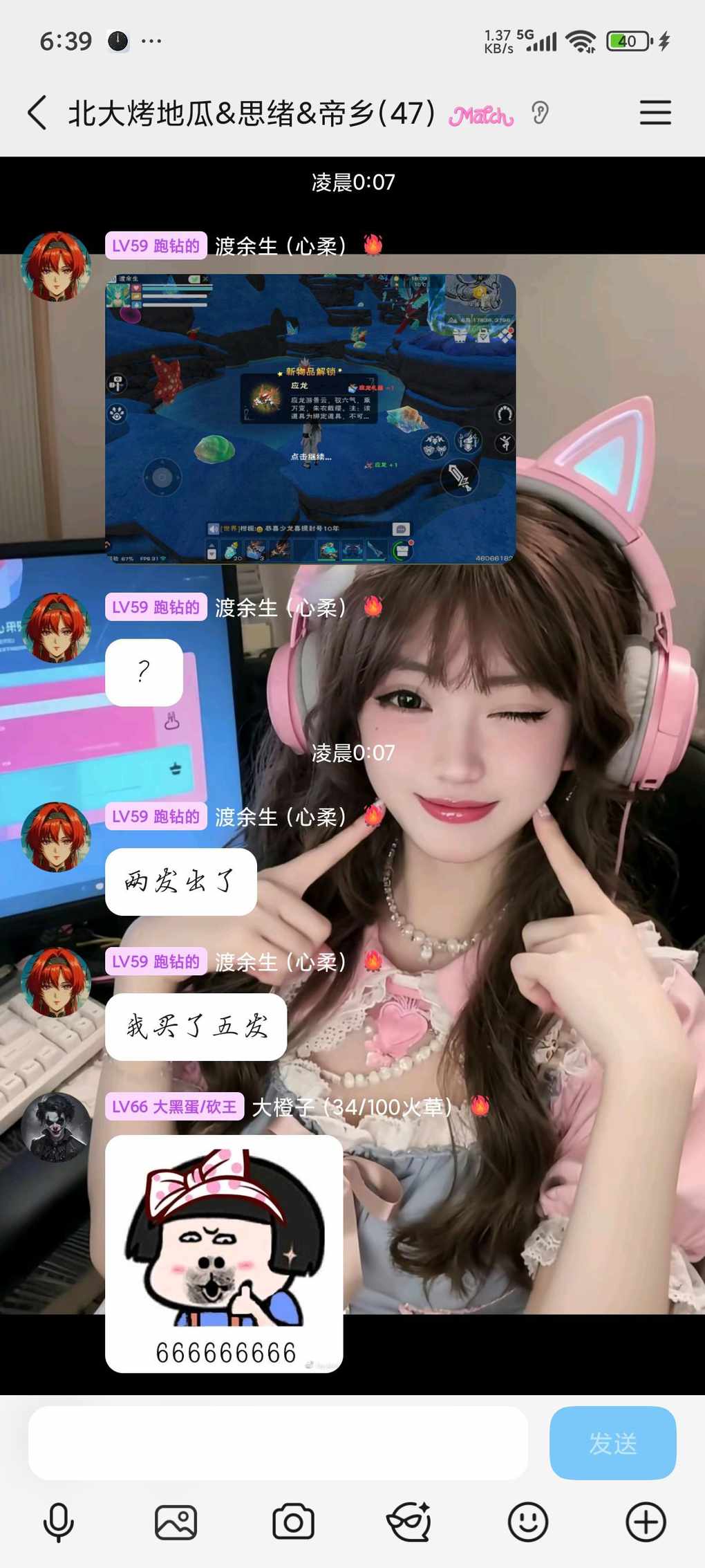Open 渡余生's avatar beside 两发出了

pos(56,837)
